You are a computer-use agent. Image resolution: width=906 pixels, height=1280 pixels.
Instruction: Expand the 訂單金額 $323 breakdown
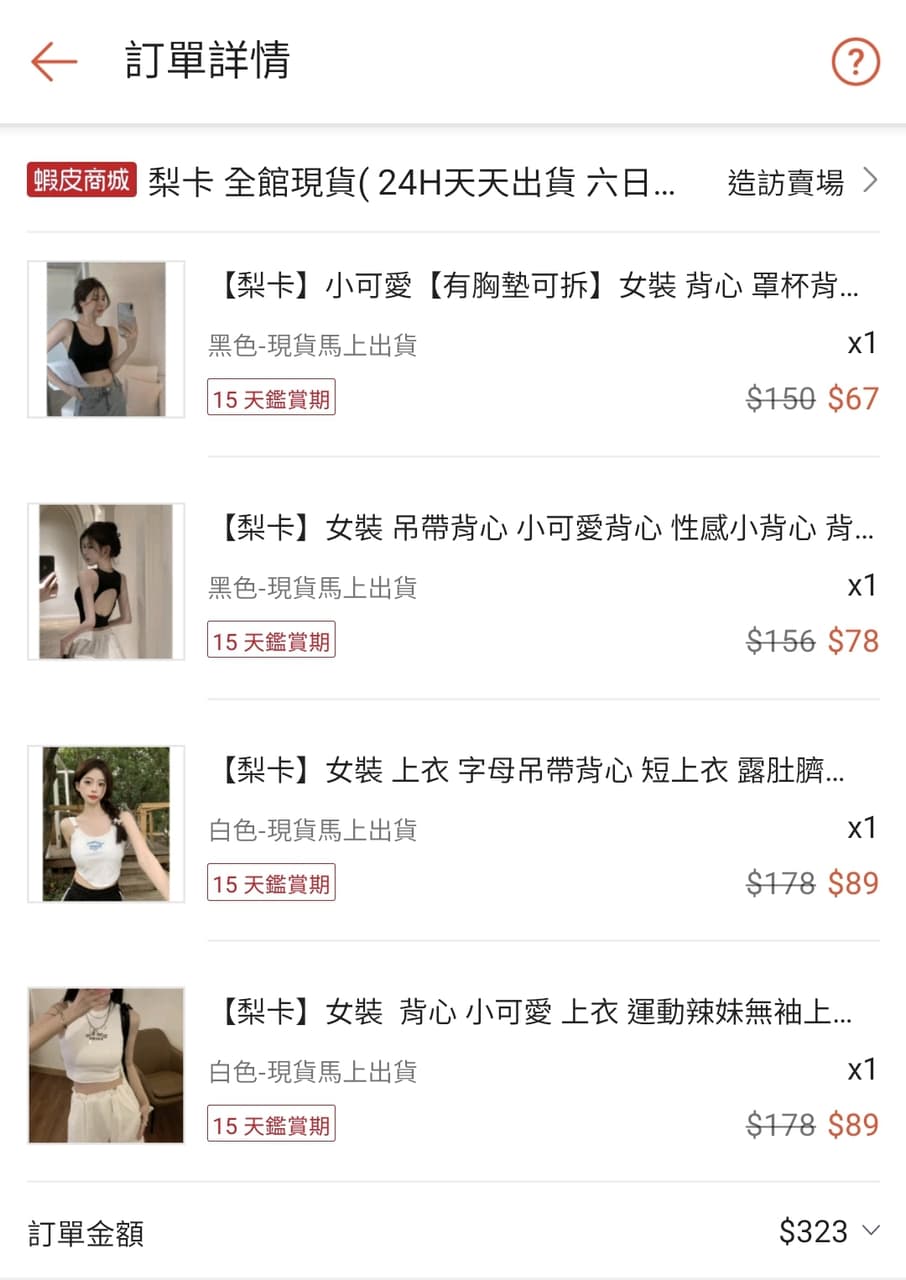(453, 1232)
